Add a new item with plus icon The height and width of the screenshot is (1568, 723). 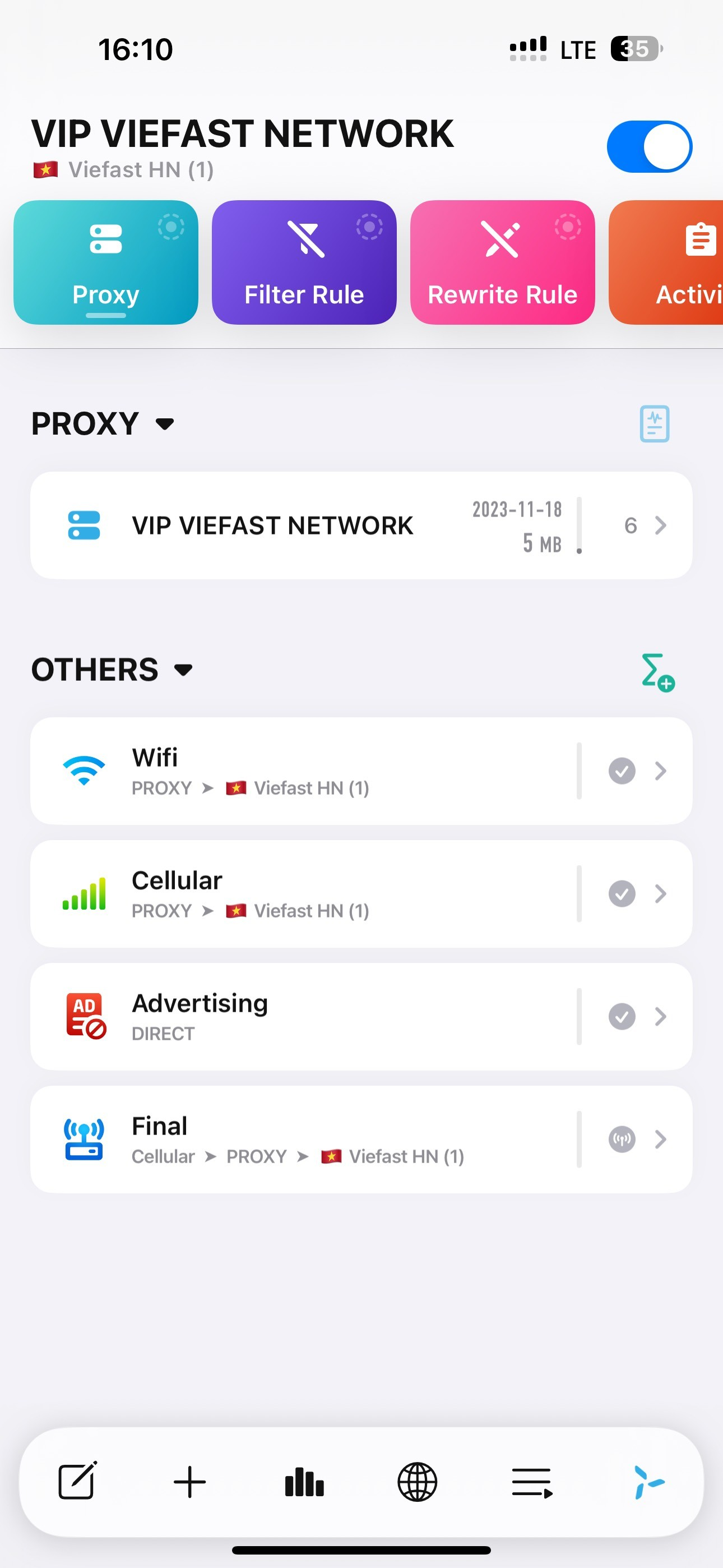(x=190, y=1482)
